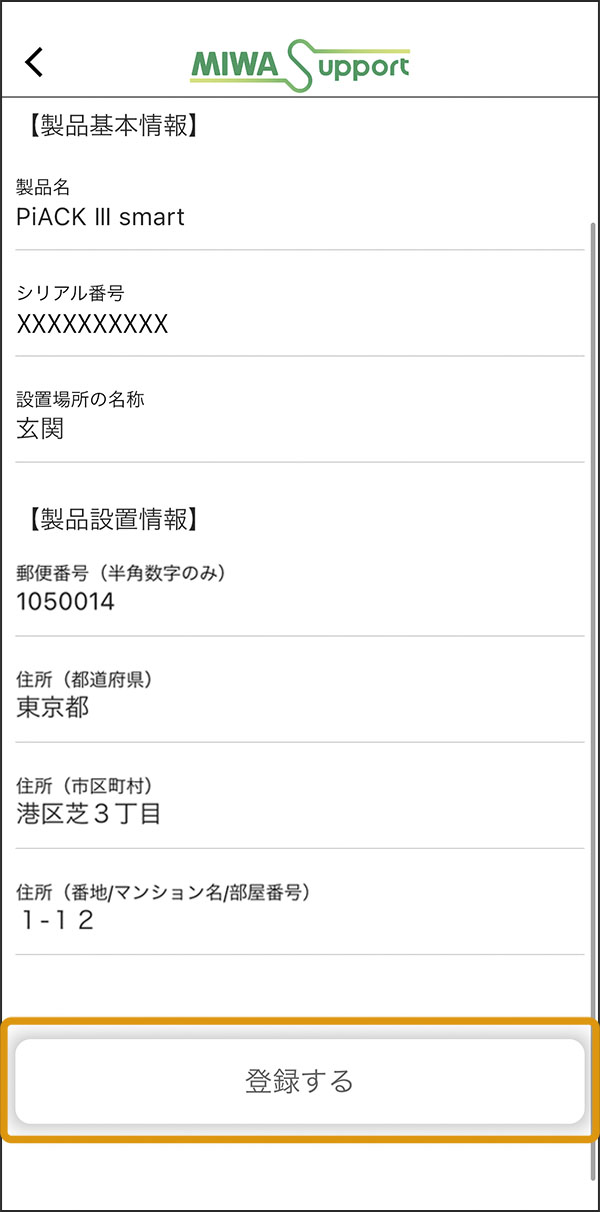
Task: Change the 郵便番号 field
Action: coord(300,602)
